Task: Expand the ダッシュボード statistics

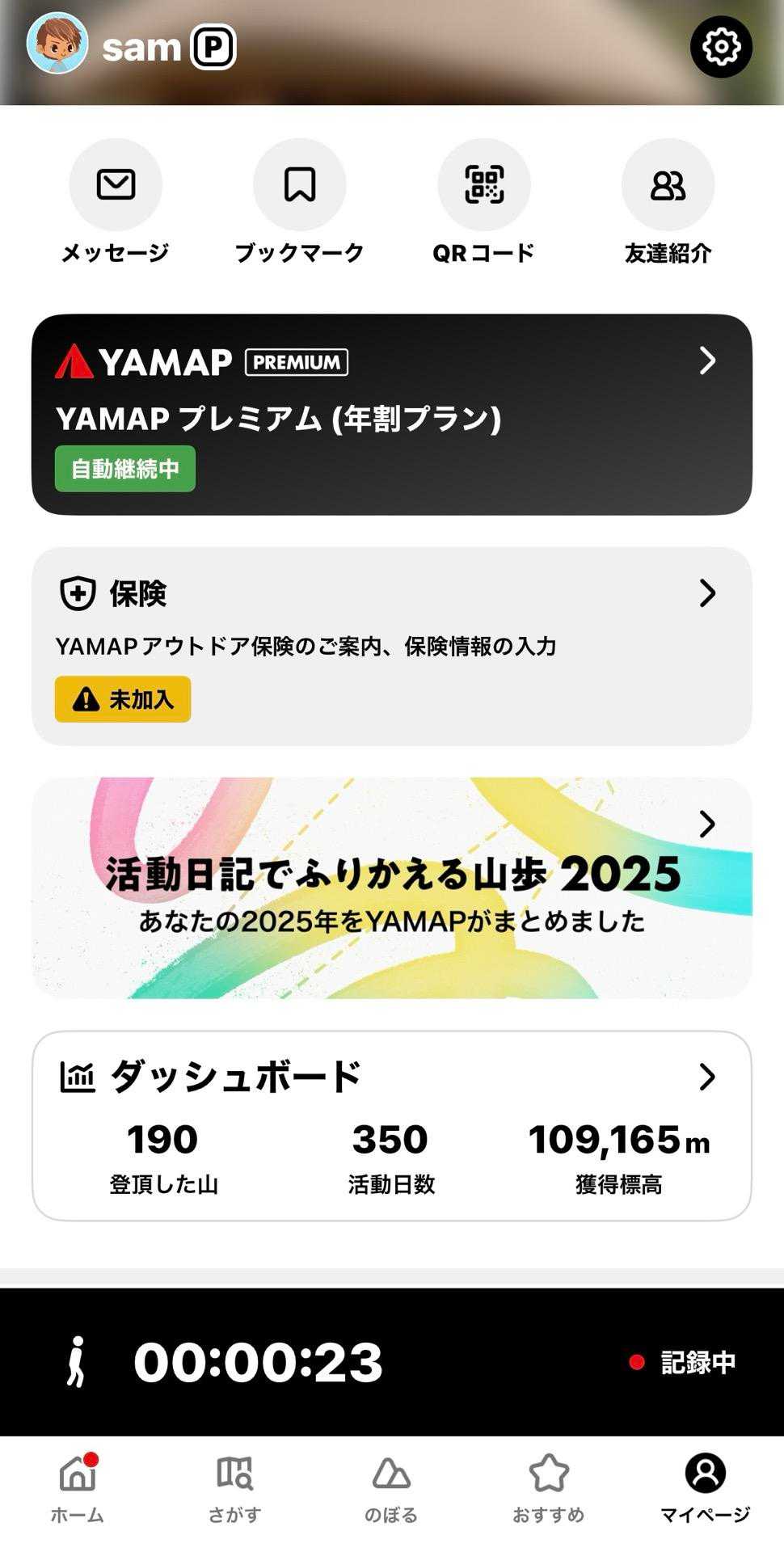Action: coord(392,1124)
